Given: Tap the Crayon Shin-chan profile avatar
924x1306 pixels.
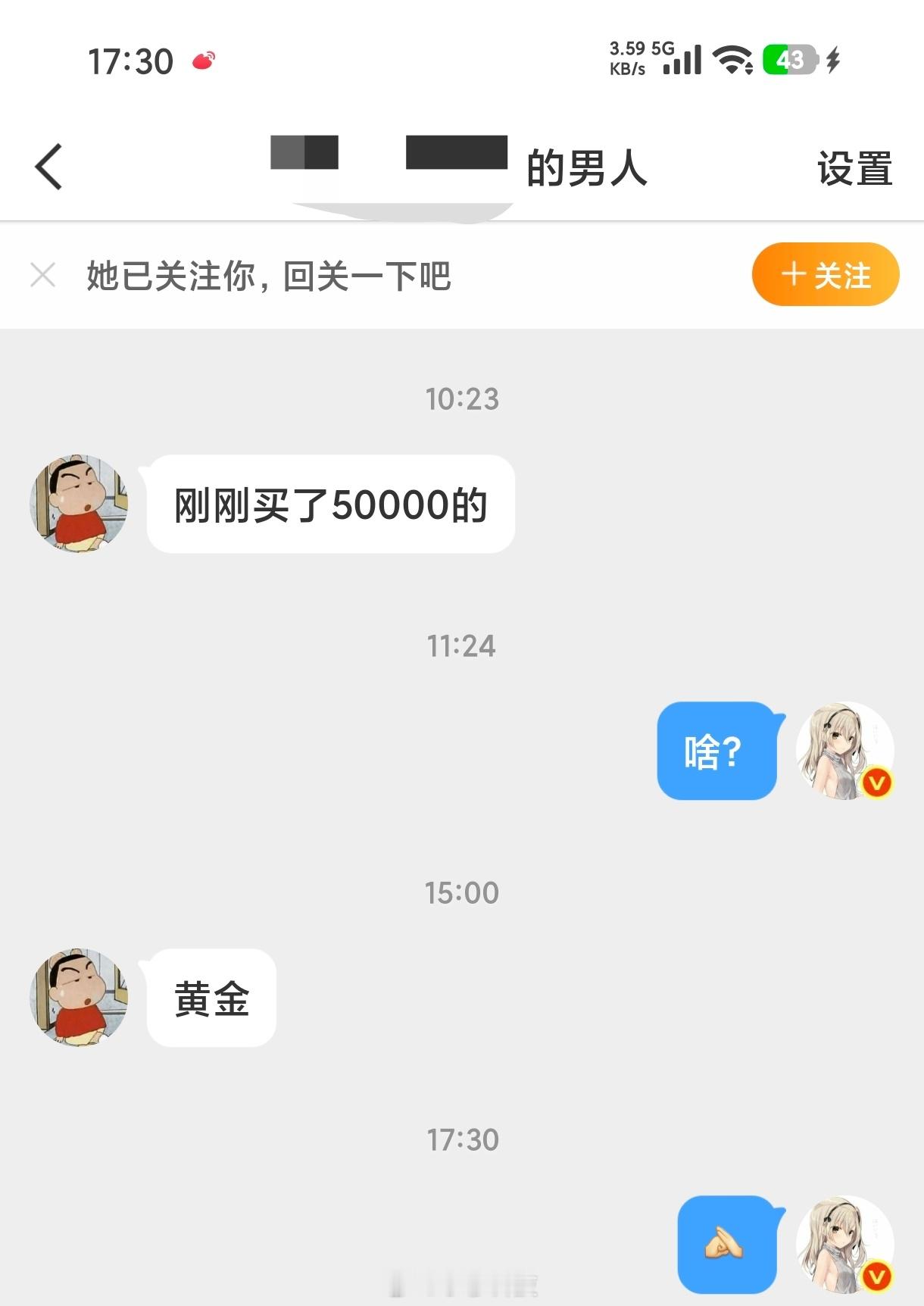Looking at the screenshot, I should coord(78,502).
